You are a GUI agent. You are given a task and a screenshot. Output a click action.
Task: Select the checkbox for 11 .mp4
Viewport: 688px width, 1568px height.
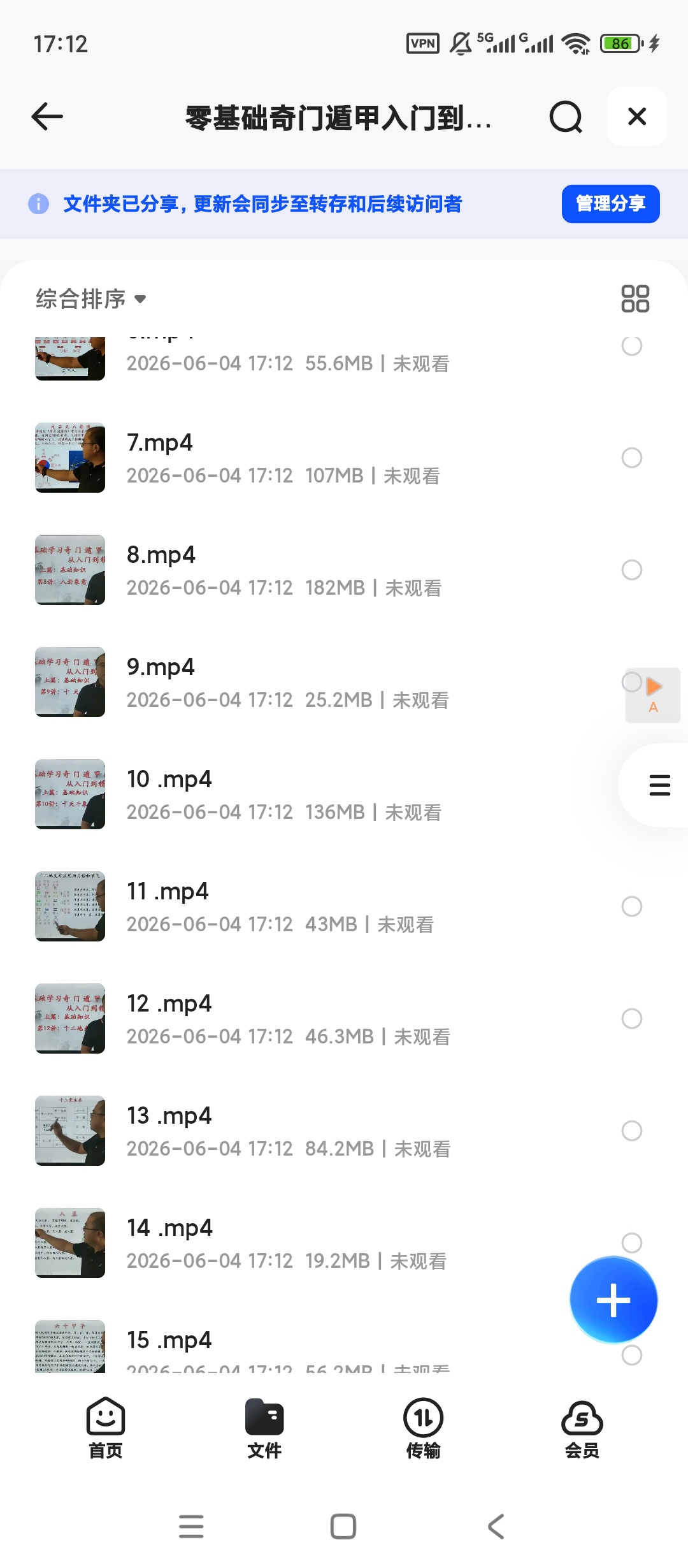632,906
